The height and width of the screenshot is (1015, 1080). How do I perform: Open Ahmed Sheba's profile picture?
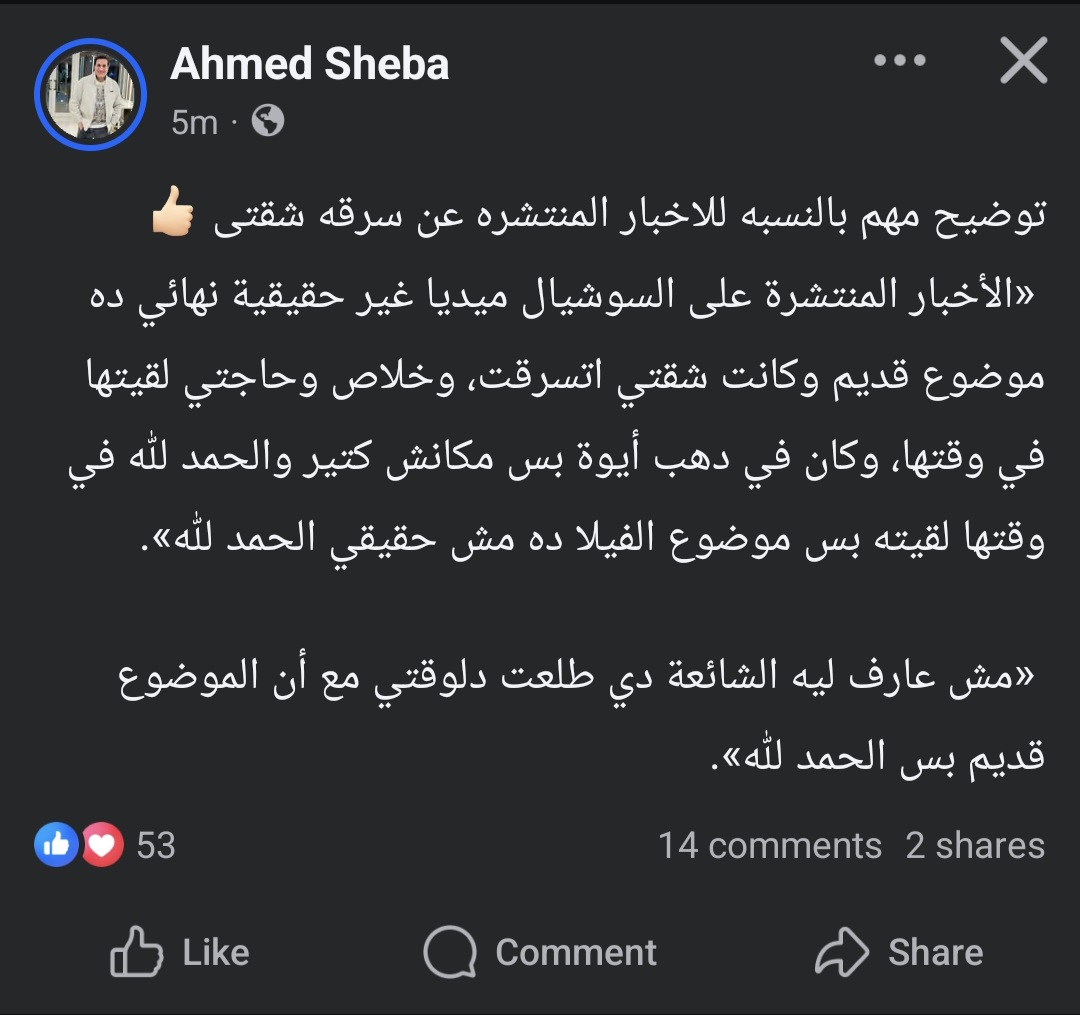click(90, 95)
